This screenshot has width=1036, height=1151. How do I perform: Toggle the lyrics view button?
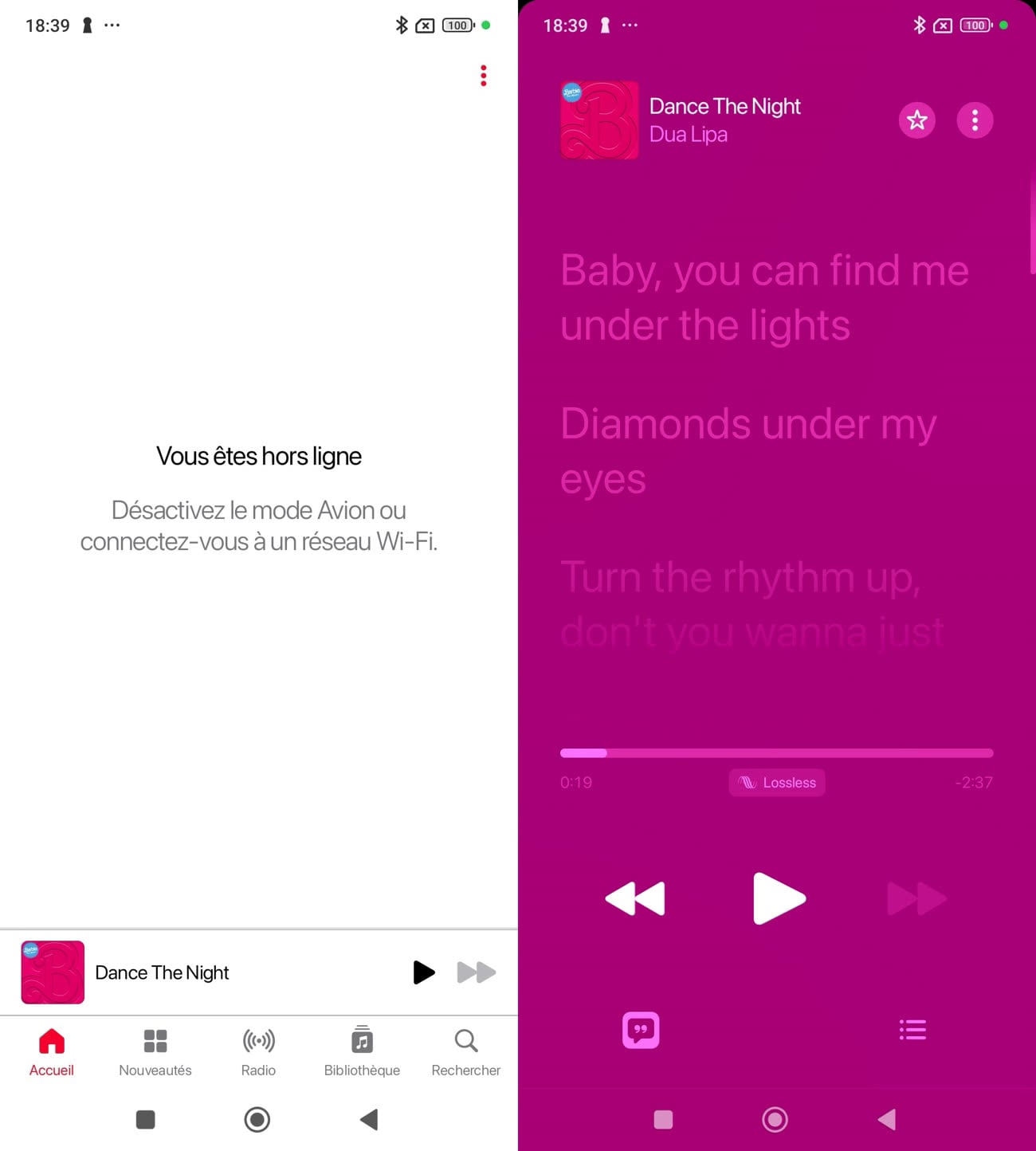pyautogui.click(x=641, y=1030)
